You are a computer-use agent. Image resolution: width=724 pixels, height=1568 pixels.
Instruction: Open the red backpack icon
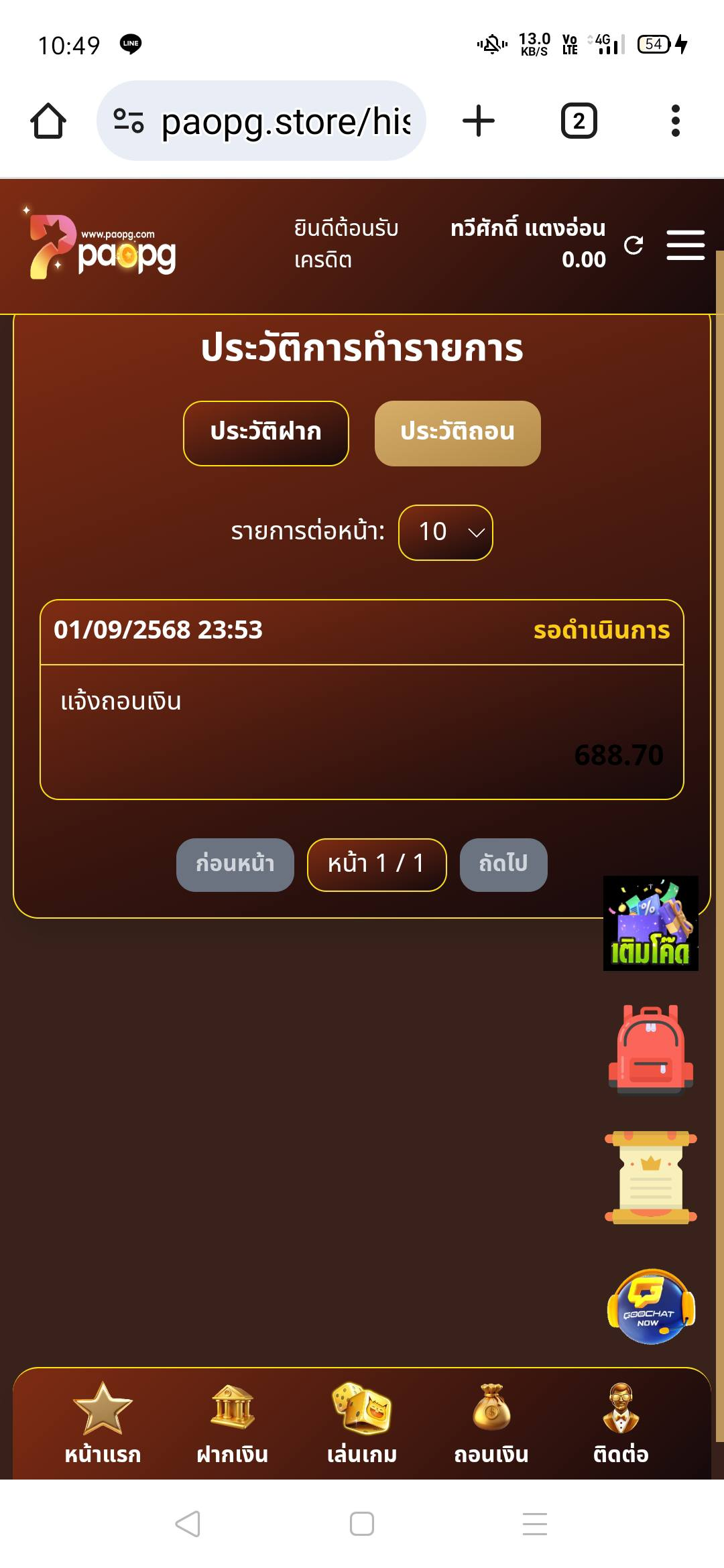click(650, 1049)
